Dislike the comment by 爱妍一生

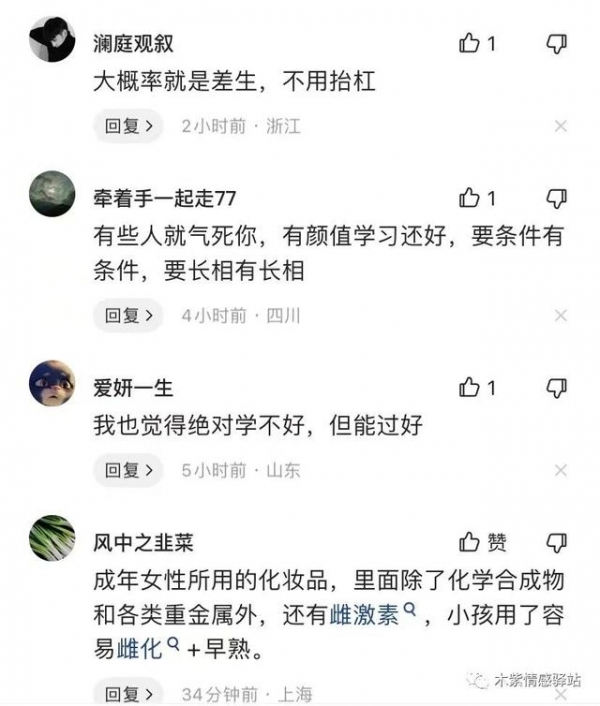pos(558,387)
